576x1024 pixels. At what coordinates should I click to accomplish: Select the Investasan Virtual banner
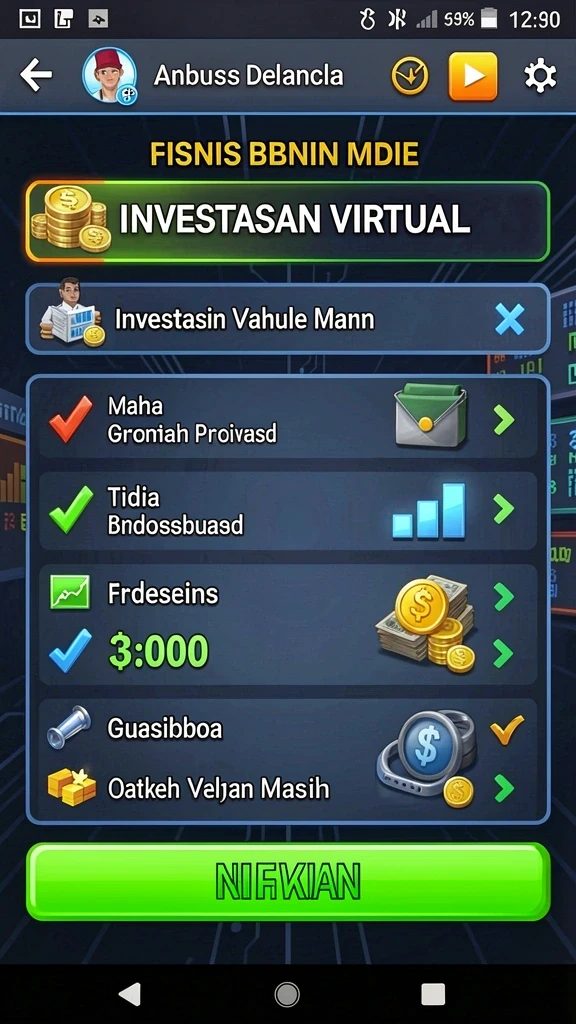pyautogui.click(x=288, y=221)
